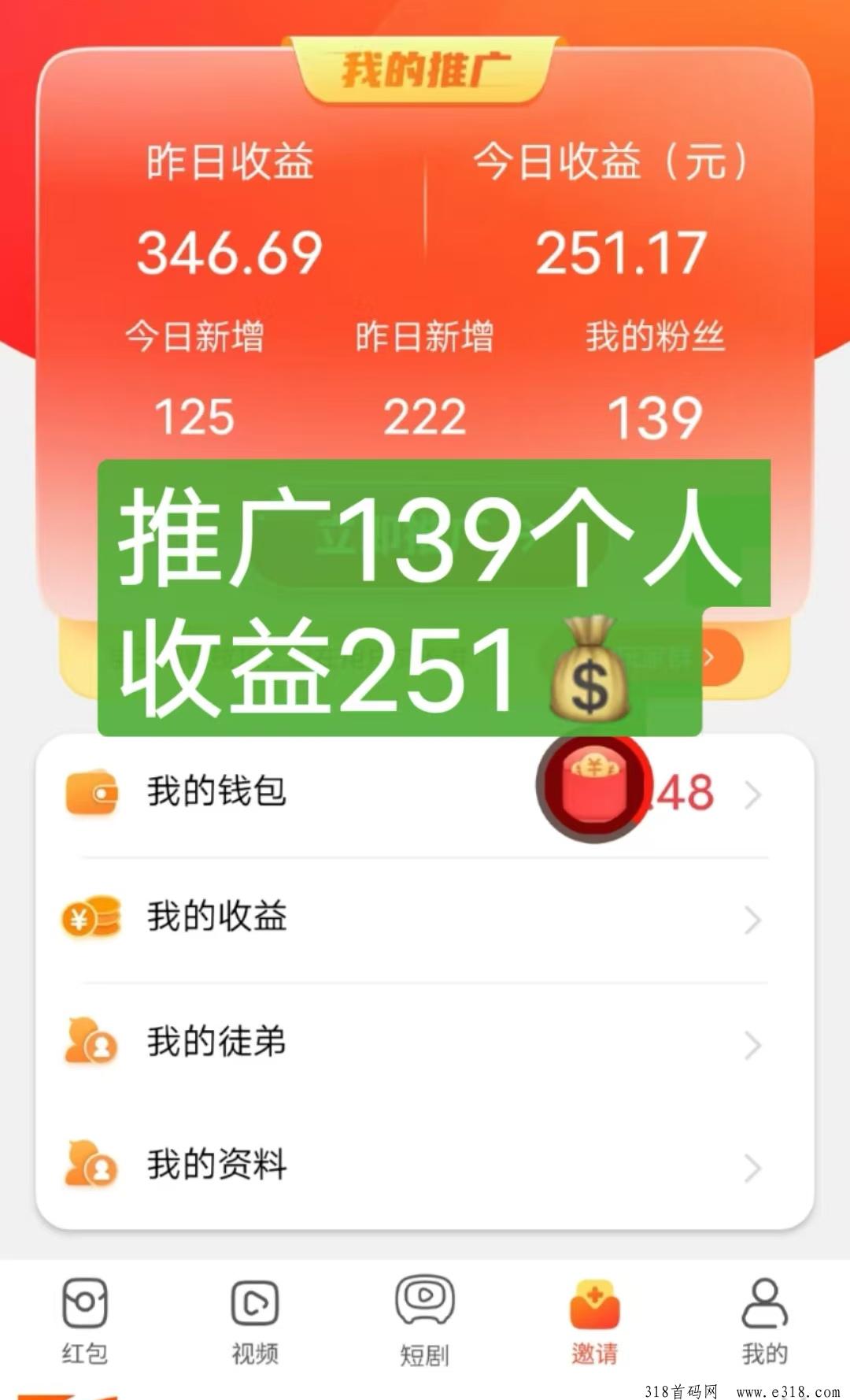850x1400 pixels.
Task: Open the 我的资料 row
Action: [x=425, y=1167]
